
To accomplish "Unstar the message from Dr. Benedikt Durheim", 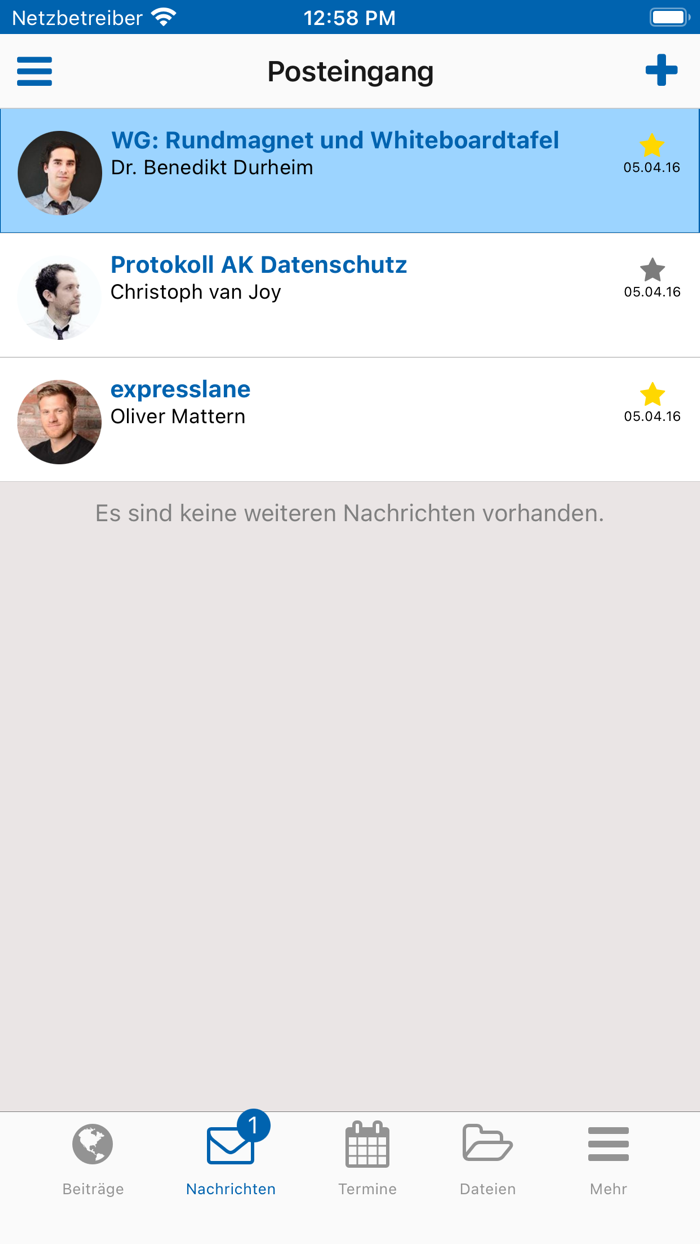I will click(652, 145).
